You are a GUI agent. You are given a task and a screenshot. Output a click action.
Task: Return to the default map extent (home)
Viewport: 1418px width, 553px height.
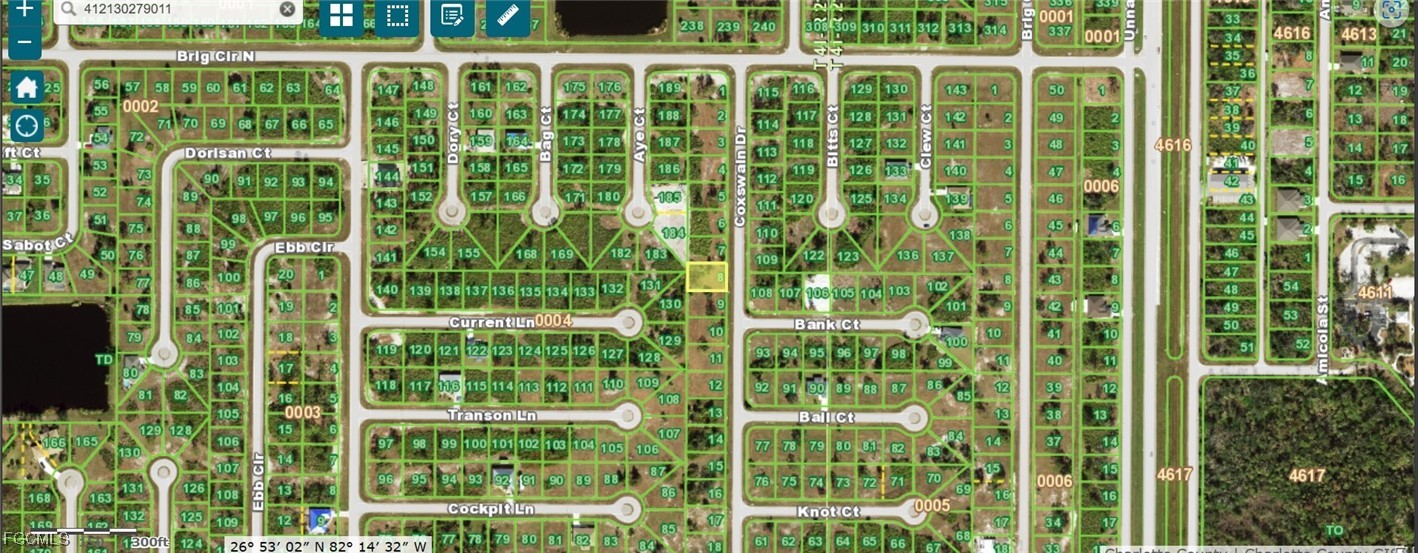[26, 88]
